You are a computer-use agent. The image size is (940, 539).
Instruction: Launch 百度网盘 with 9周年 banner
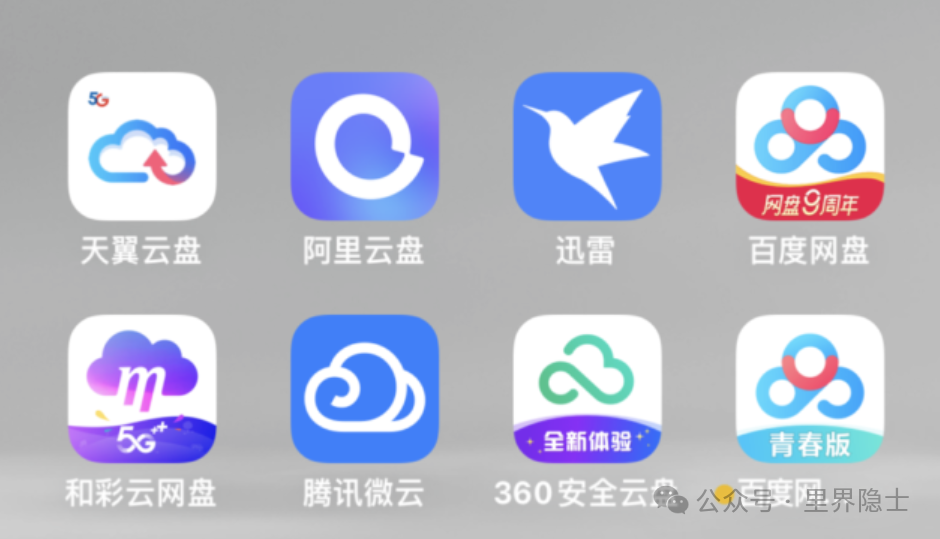click(809, 146)
